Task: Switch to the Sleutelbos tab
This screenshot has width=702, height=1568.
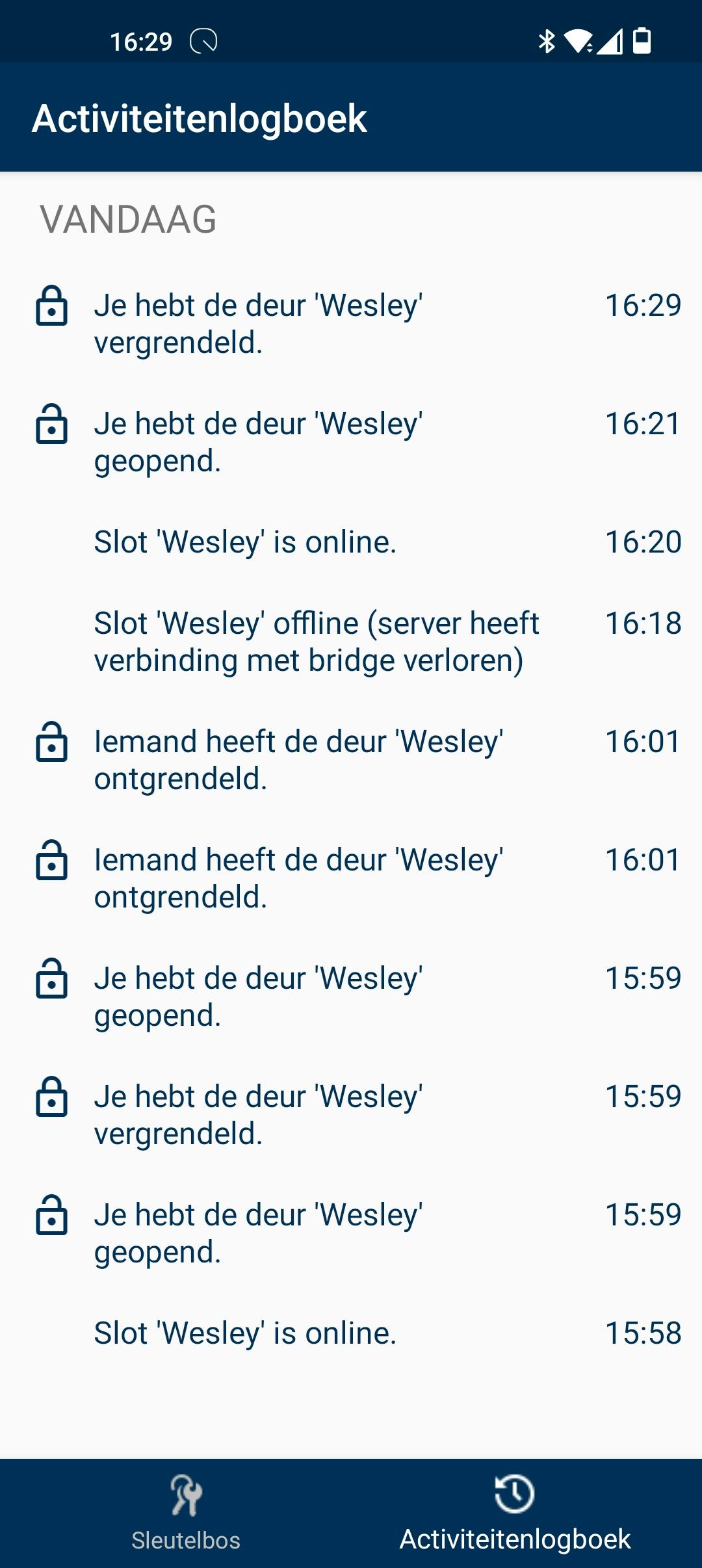Action: (186, 1512)
